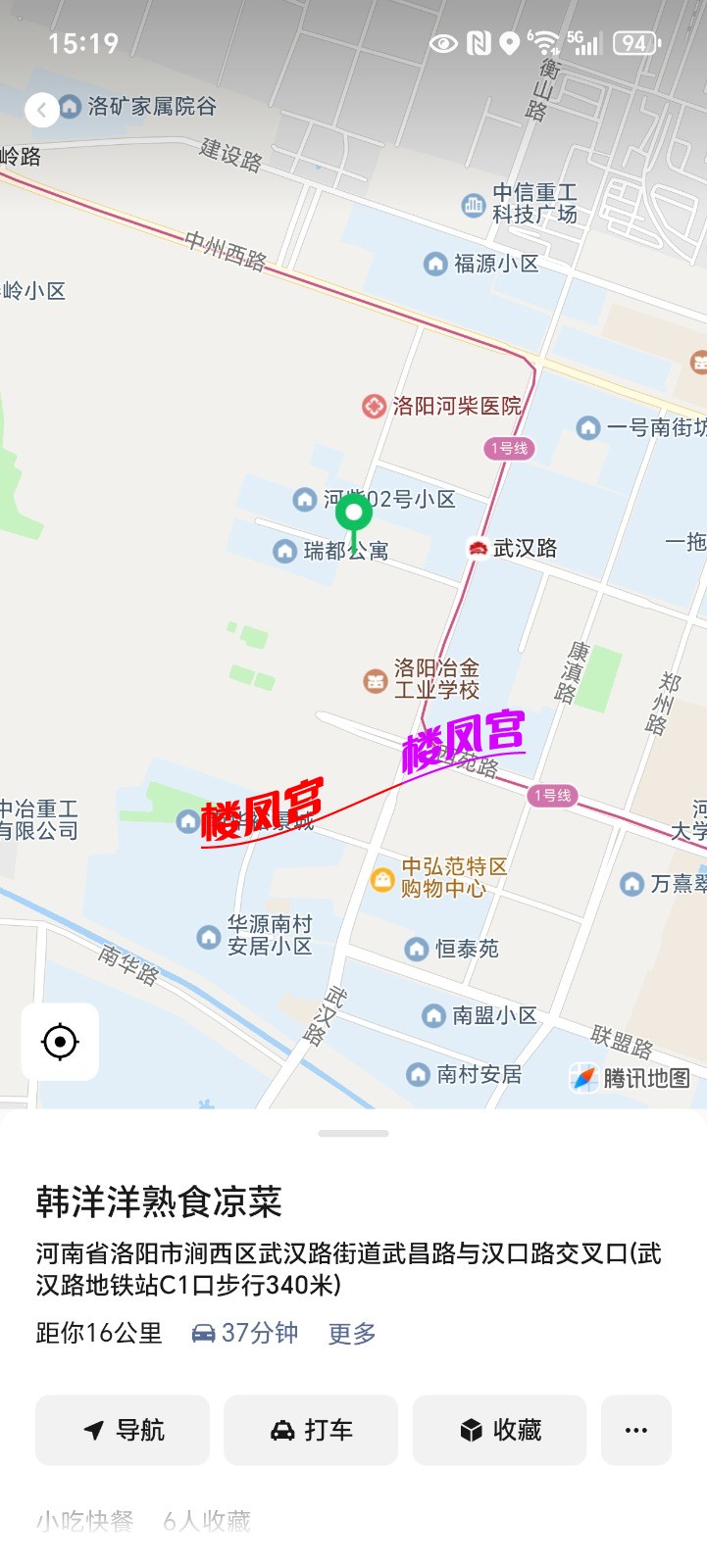Select the green location pin on the map
Viewport: 707px width, 1568px height.
click(x=353, y=514)
